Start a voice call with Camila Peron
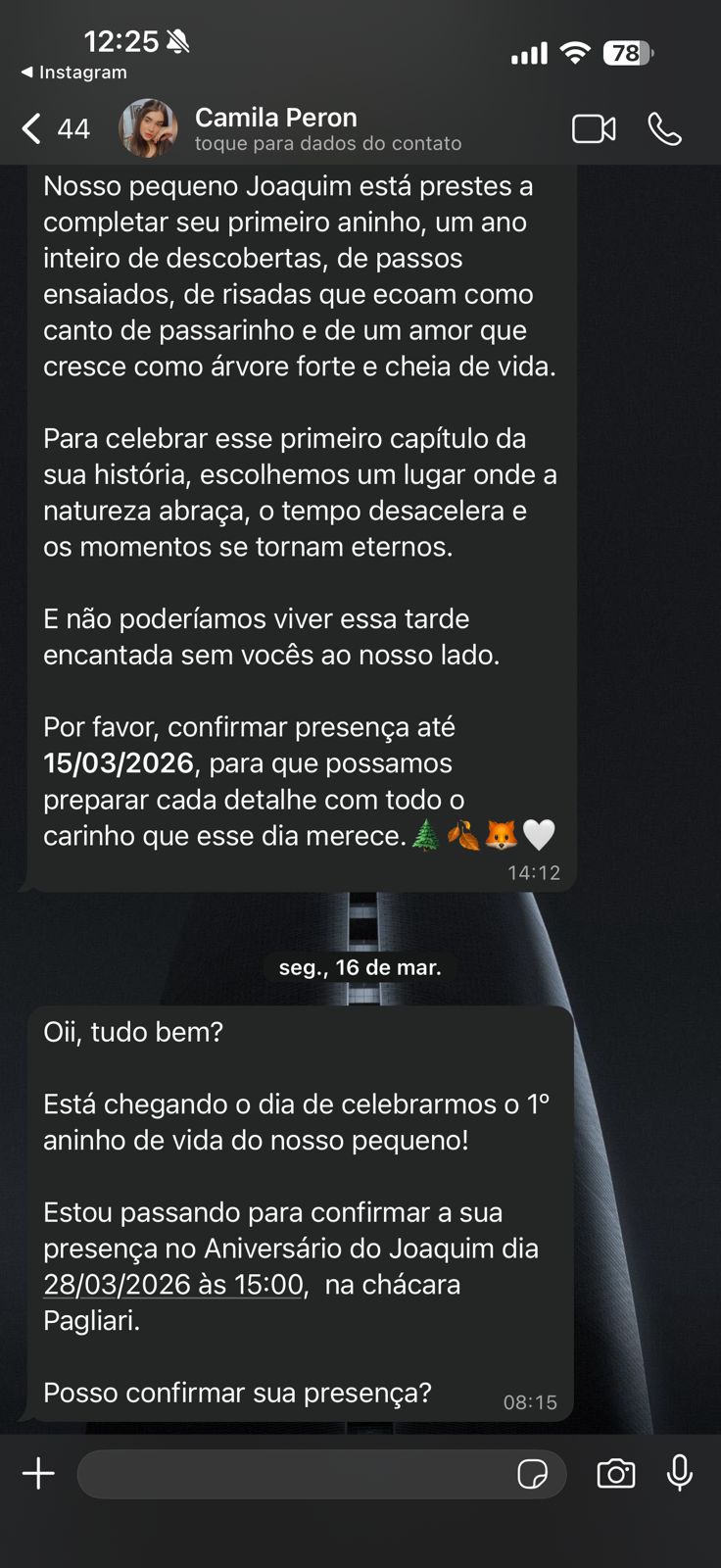Image resolution: width=721 pixels, height=1568 pixels. pyautogui.click(x=665, y=128)
